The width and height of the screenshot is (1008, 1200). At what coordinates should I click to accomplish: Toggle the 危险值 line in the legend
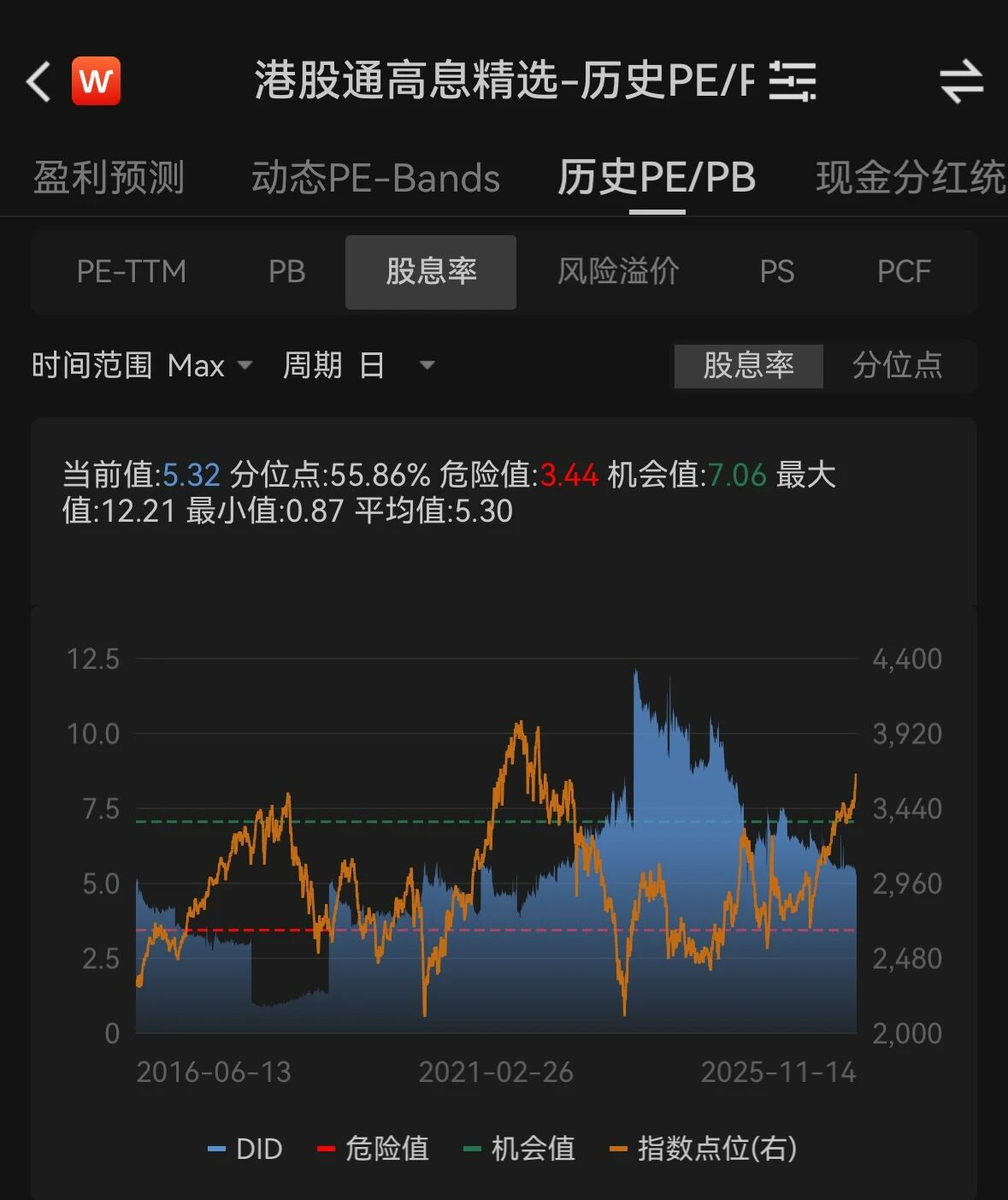click(373, 1149)
